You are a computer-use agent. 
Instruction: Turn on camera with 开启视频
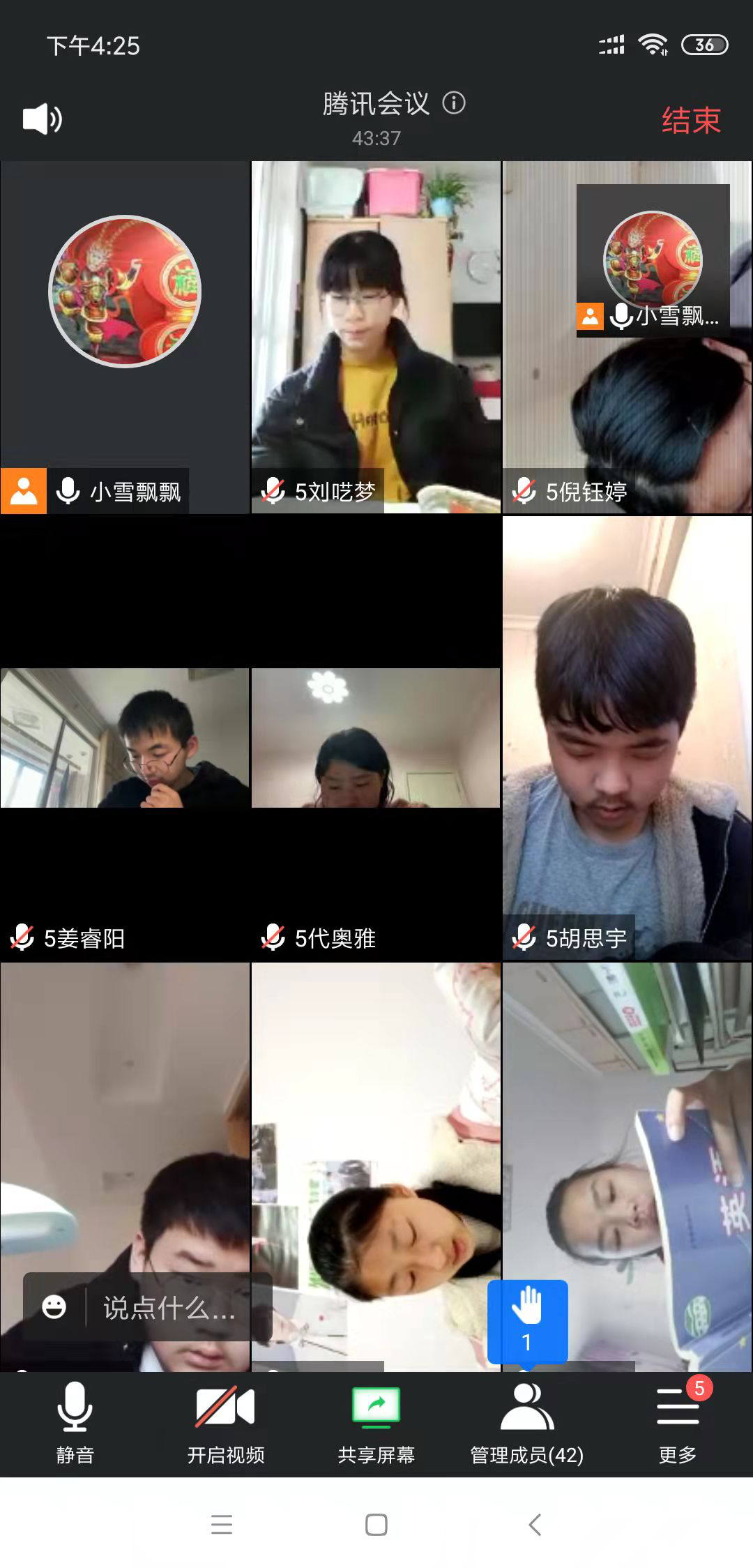(x=225, y=1423)
